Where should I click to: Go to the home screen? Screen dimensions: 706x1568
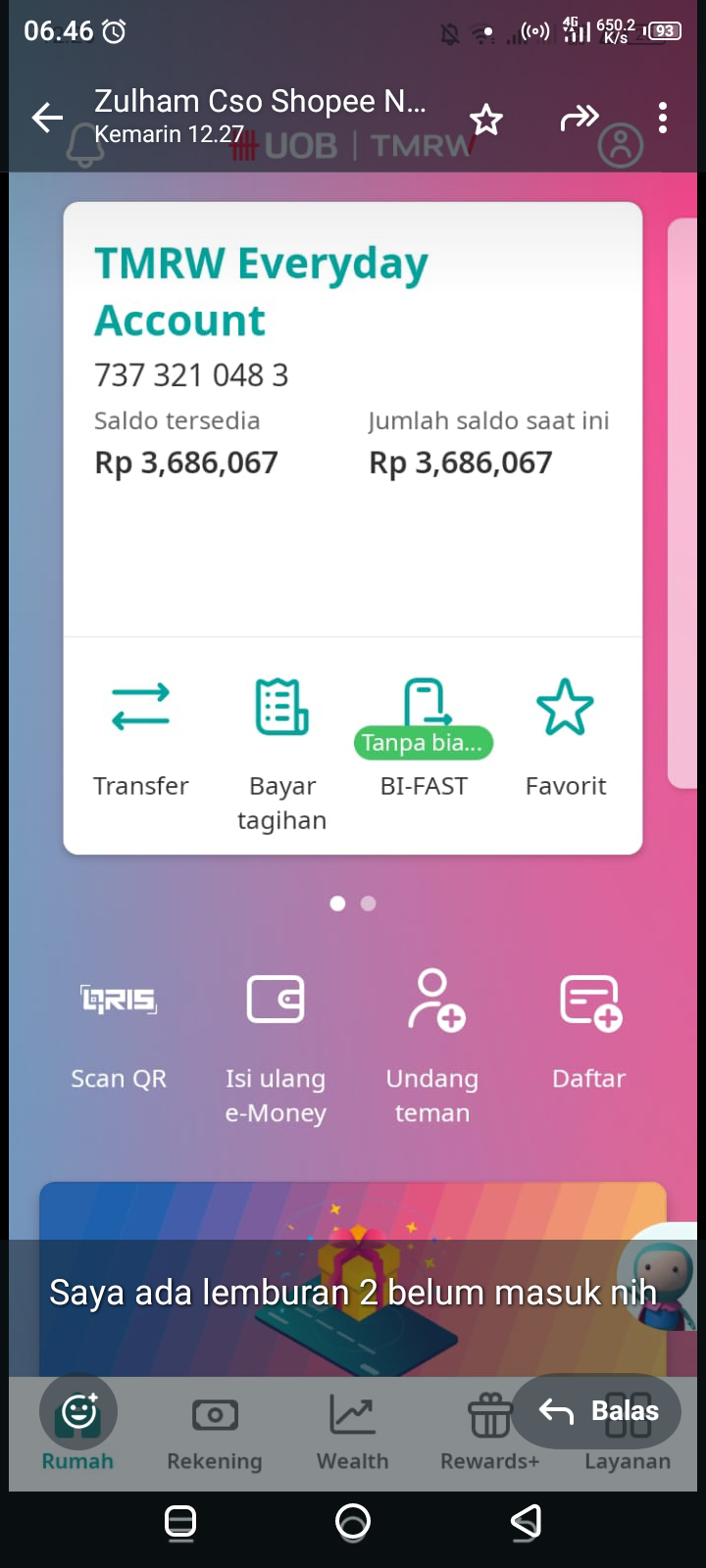pyautogui.click(x=353, y=1522)
